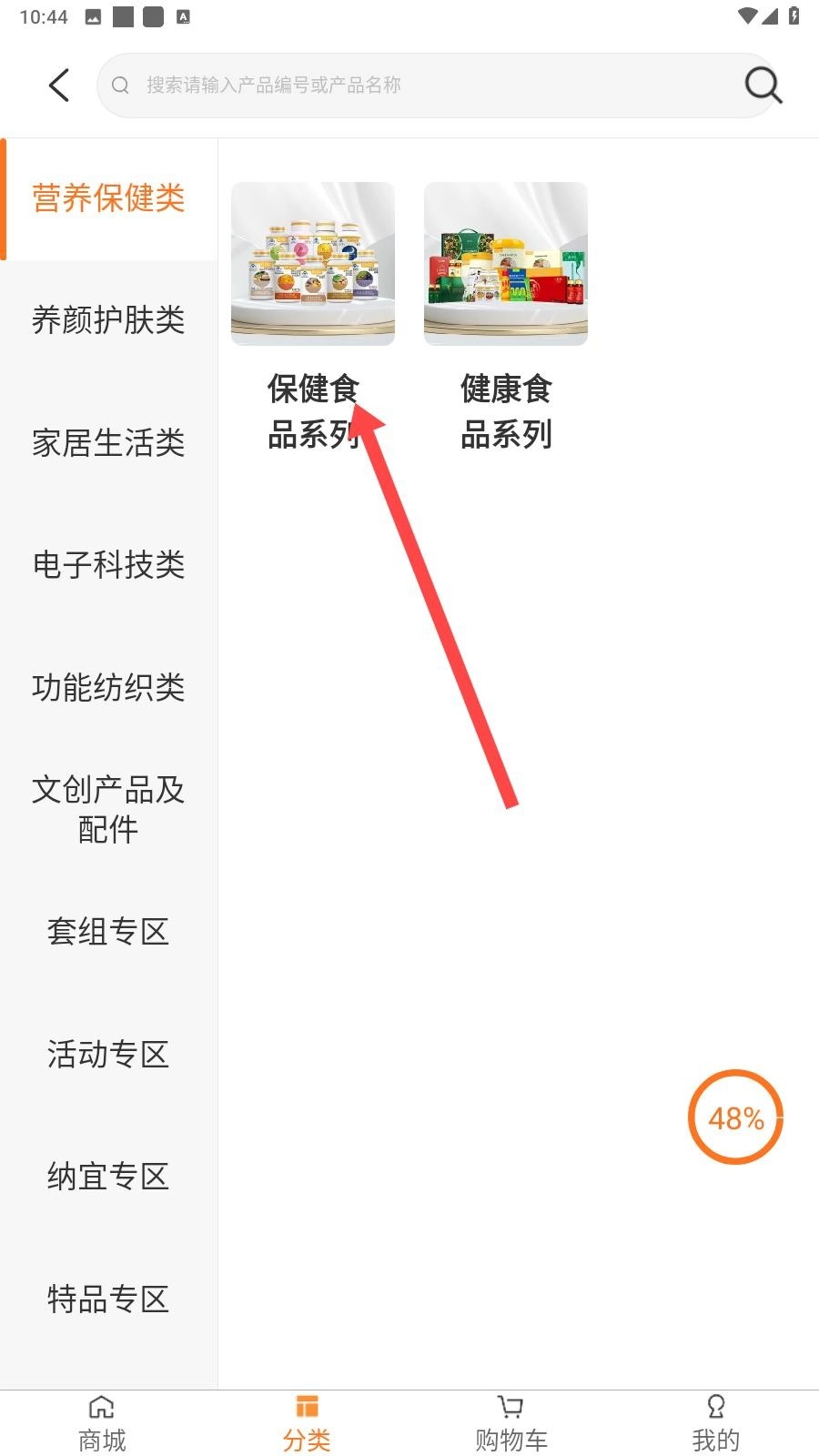Switch to the 商城 tab
This screenshot has height=1456, width=819.
click(x=102, y=1424)
